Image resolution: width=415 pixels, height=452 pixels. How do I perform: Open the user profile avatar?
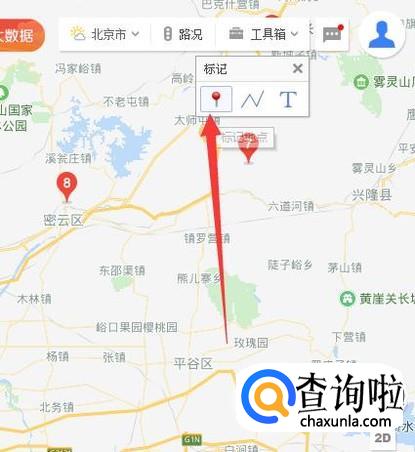(382, 35)
